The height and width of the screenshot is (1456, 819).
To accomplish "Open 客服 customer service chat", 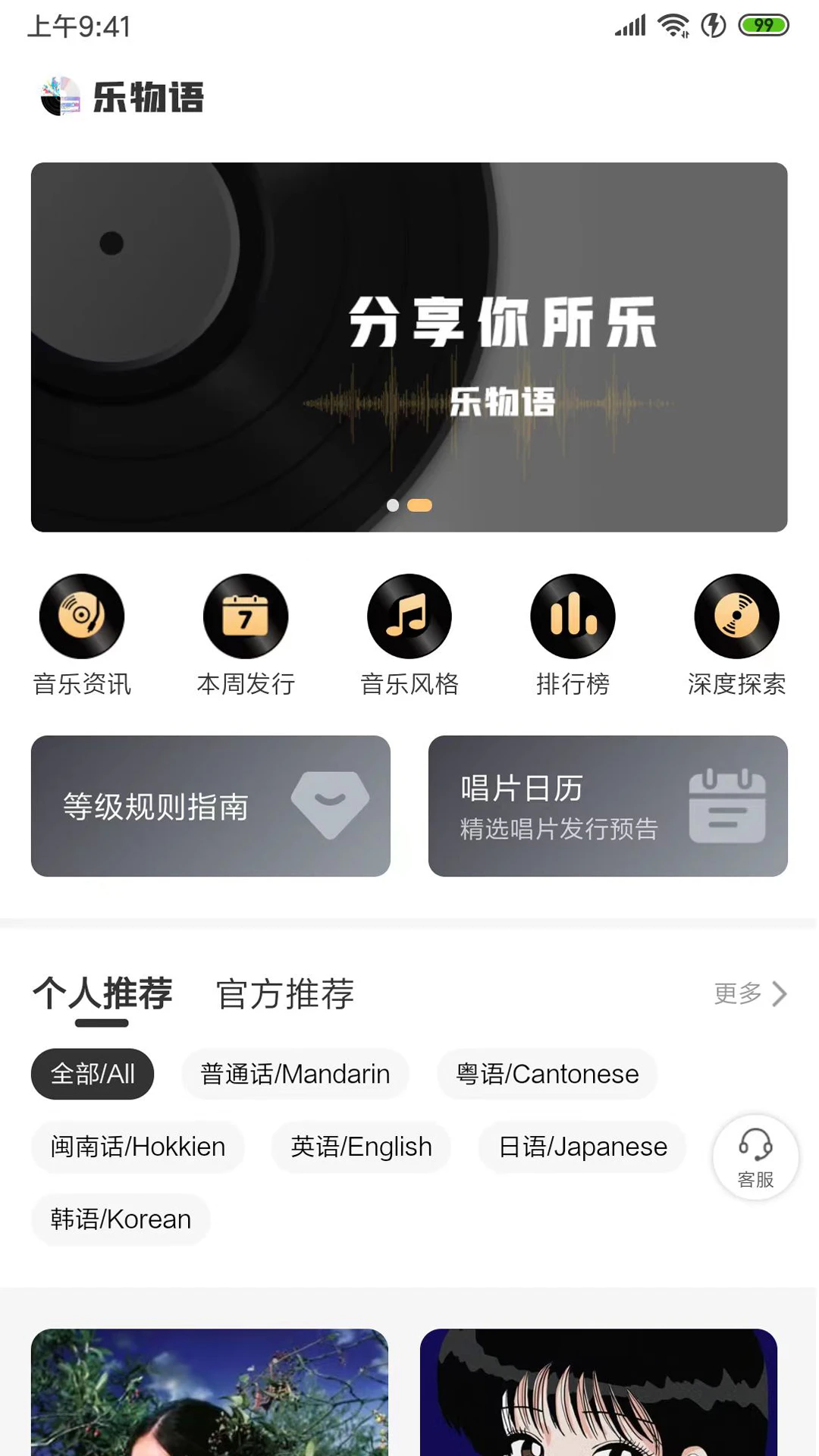I will tap(755, 1156).
